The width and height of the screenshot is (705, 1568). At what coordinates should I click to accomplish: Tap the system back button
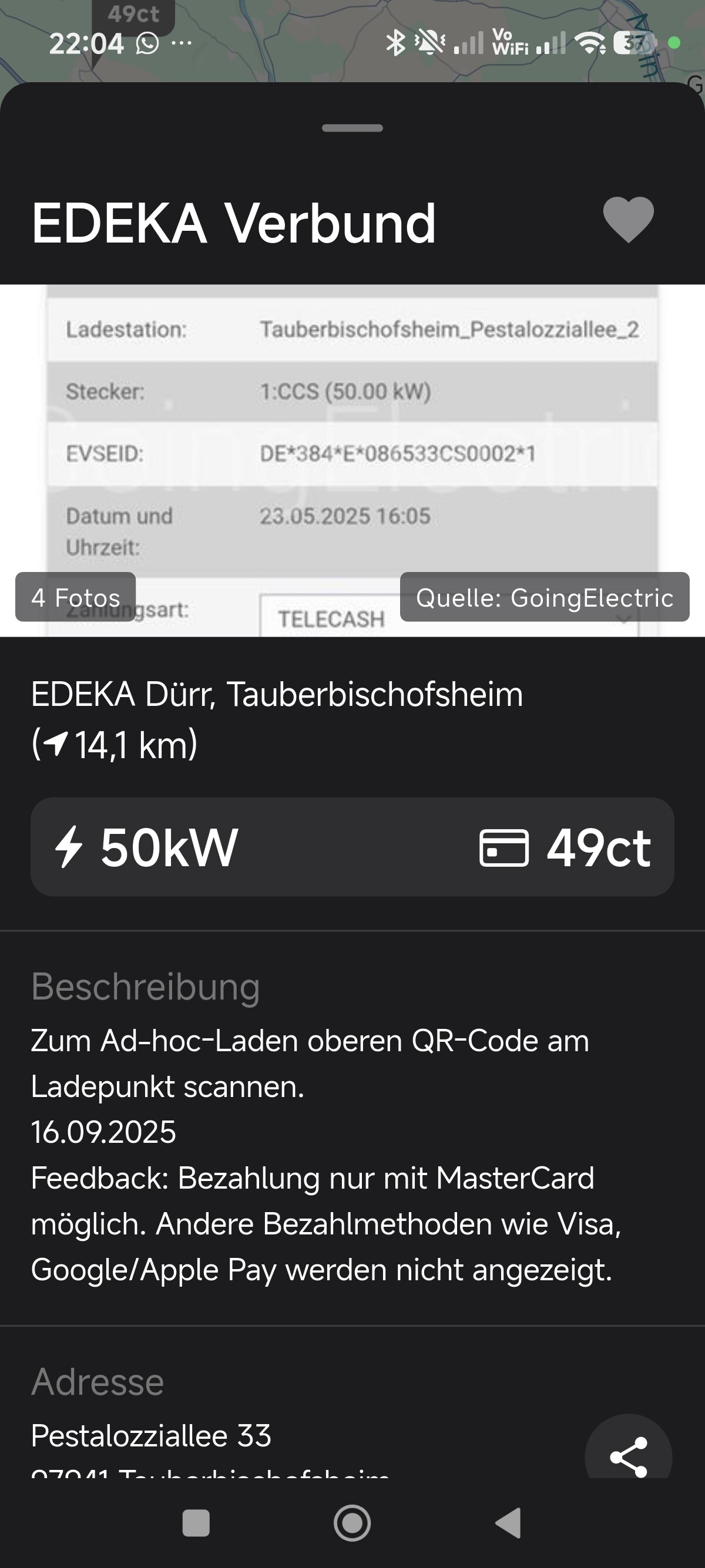[x=509, y=1523]
